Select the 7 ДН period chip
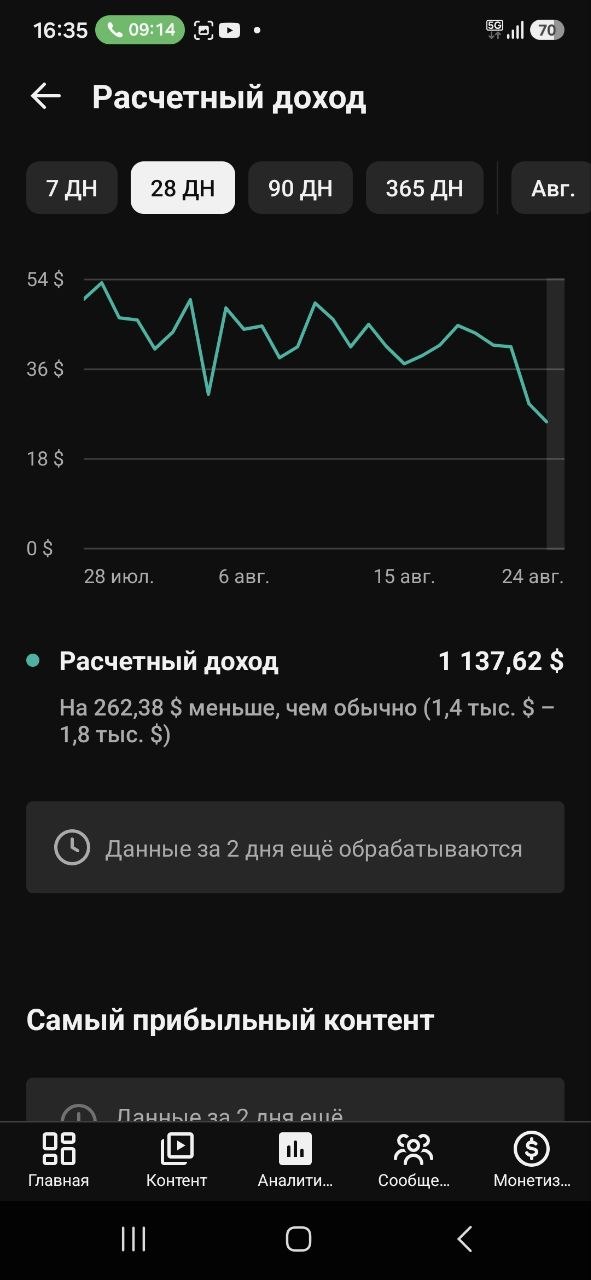The image size is (591, 1280). pyautogui.click(x=72, y=188)
